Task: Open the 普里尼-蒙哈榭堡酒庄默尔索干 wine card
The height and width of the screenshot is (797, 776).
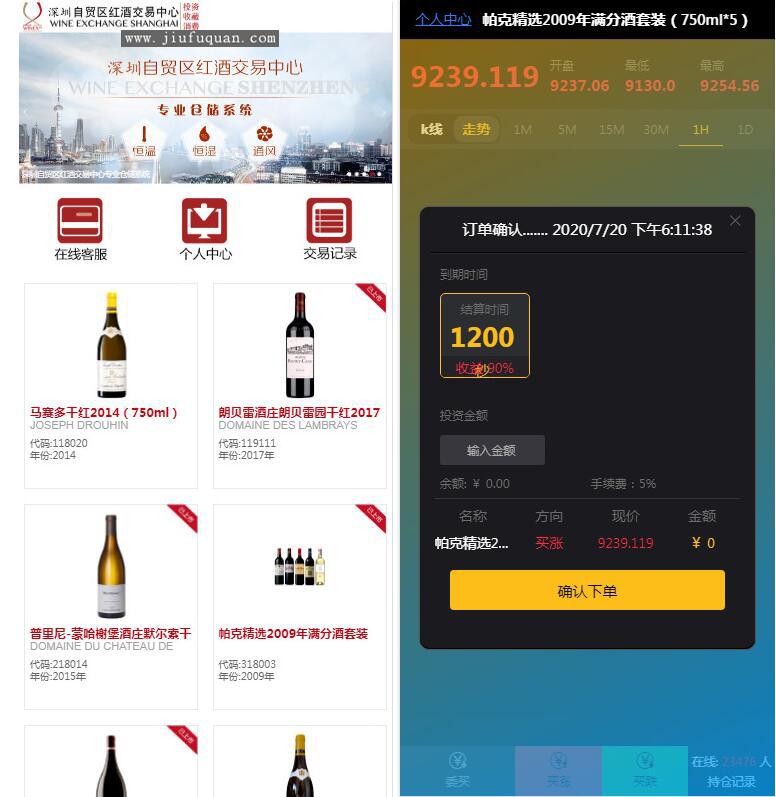Action: 111,607
